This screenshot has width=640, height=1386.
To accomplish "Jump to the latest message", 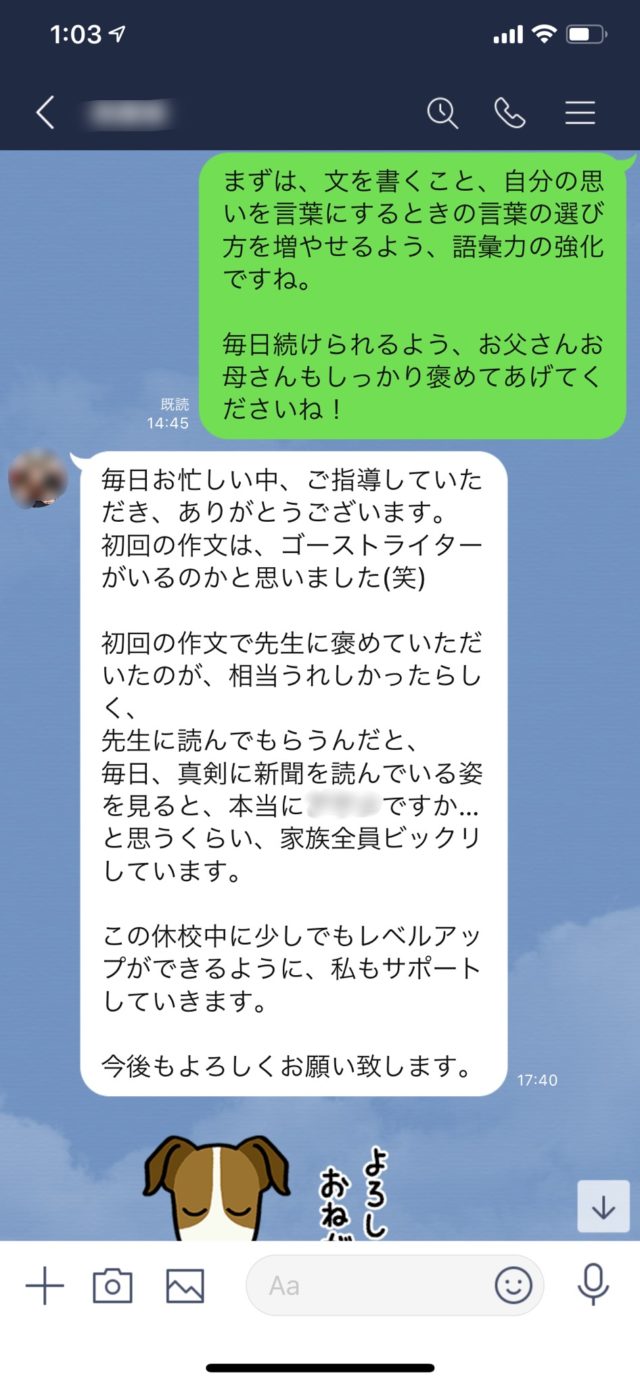I will [603, 1206].
